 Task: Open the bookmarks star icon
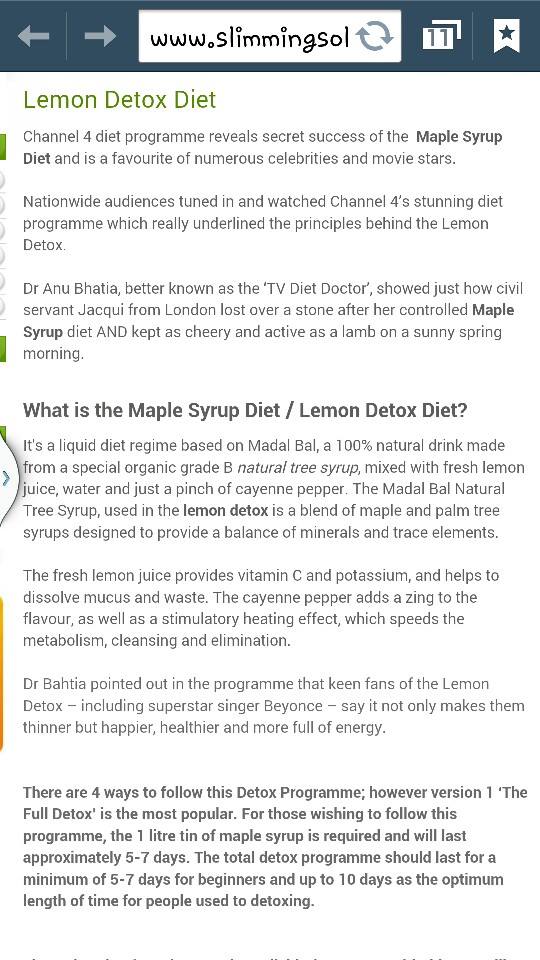pos(506,36)
